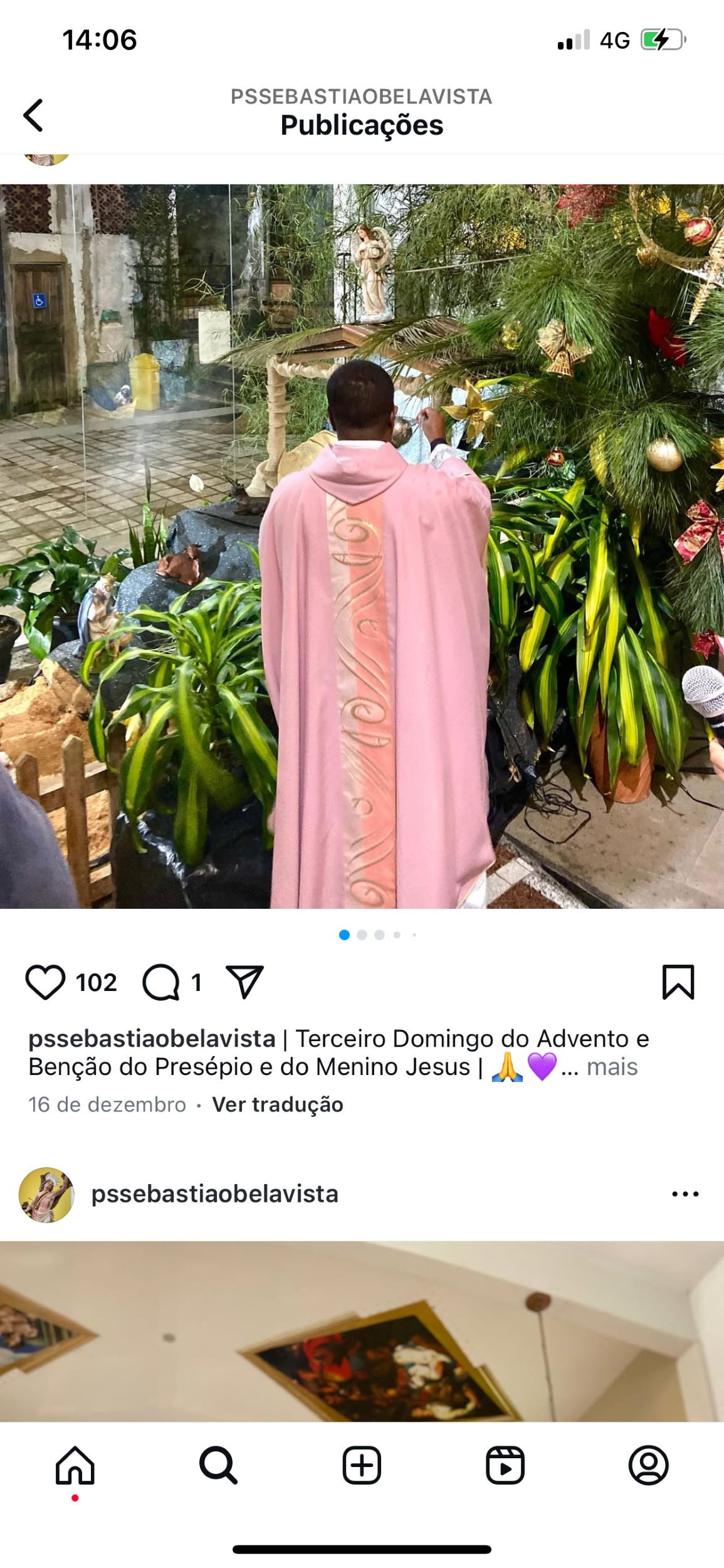
Task: Switch to the Home tab
Action: pos(75,1466)
